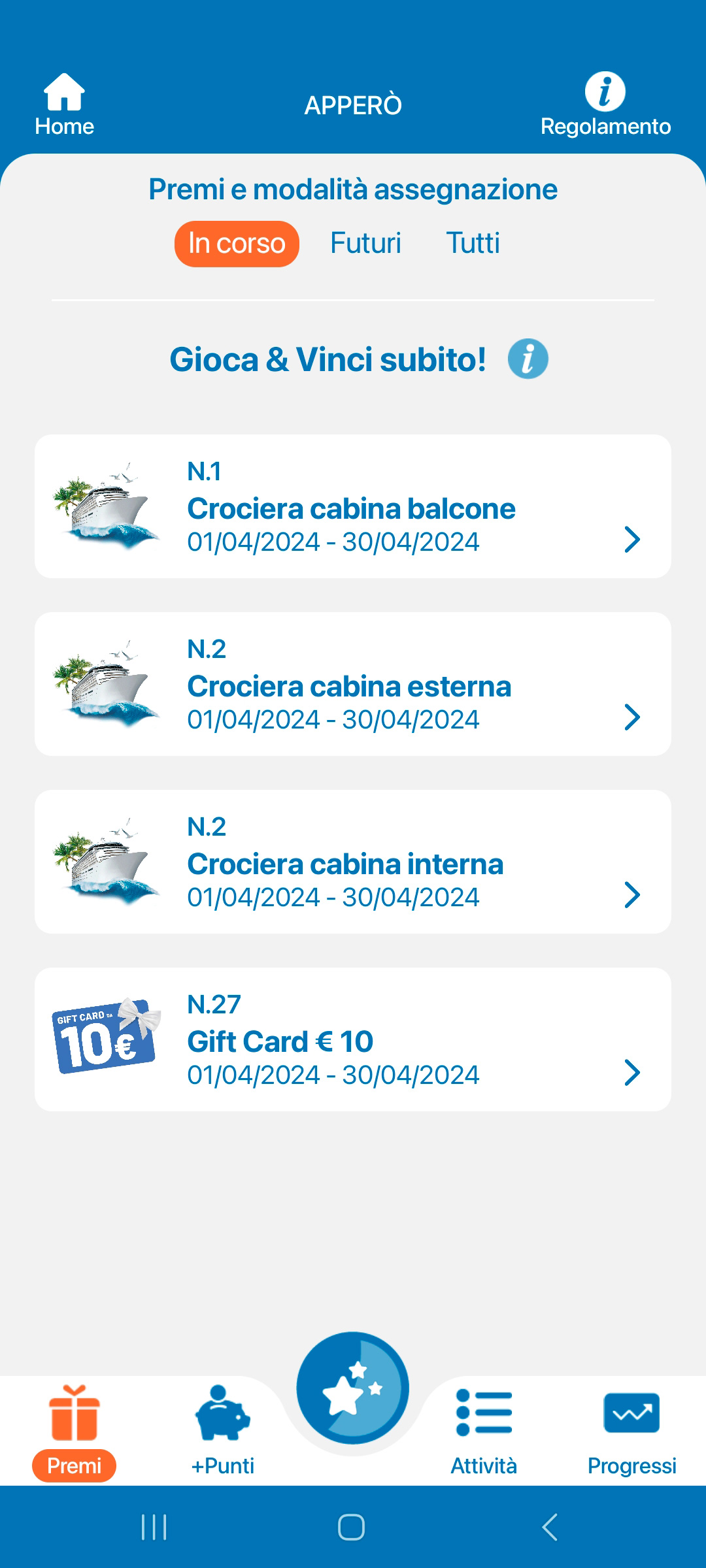Open the Crociera cabina interna card

point(353,862)
